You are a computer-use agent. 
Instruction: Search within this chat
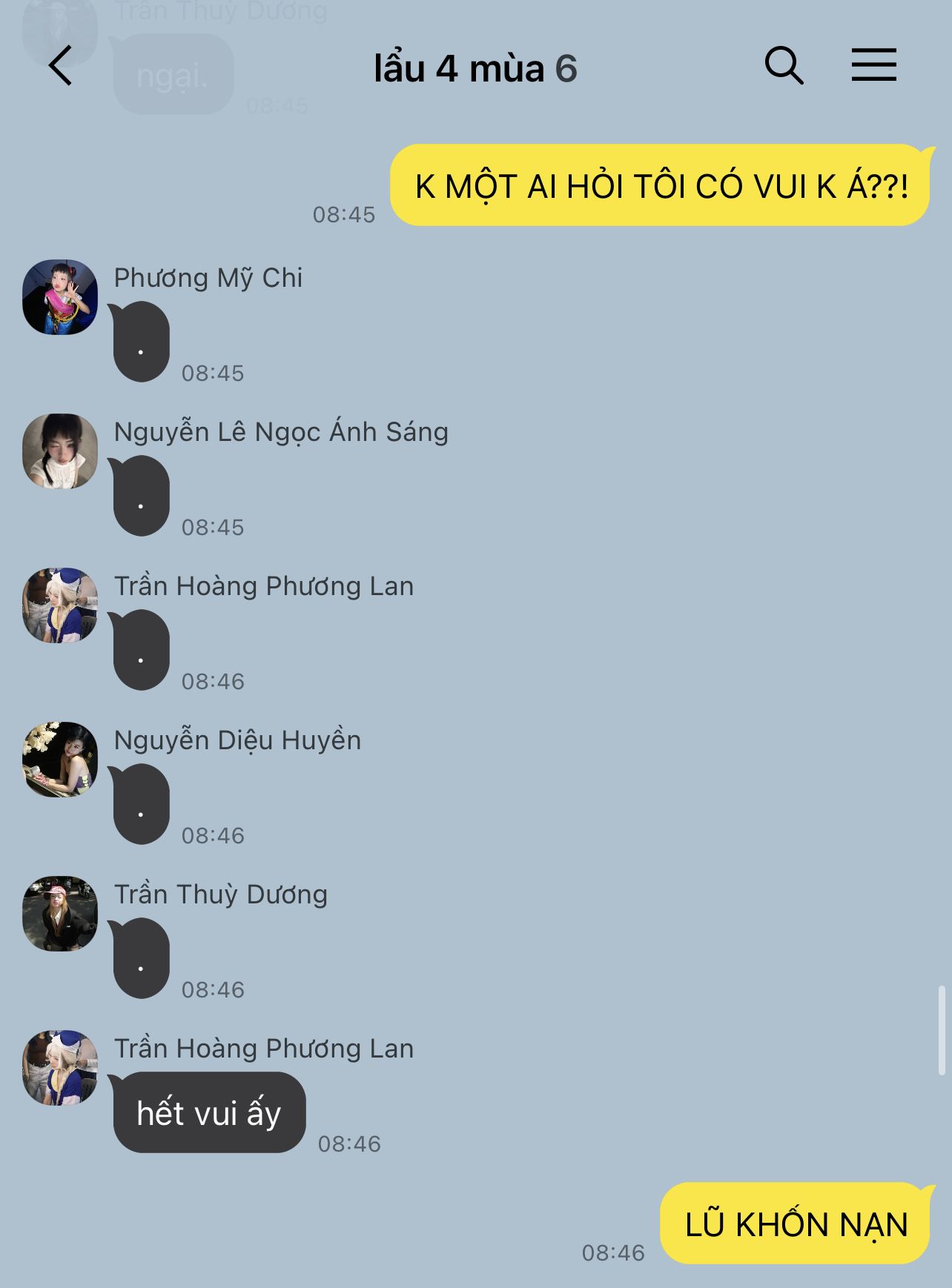point(784,66)
